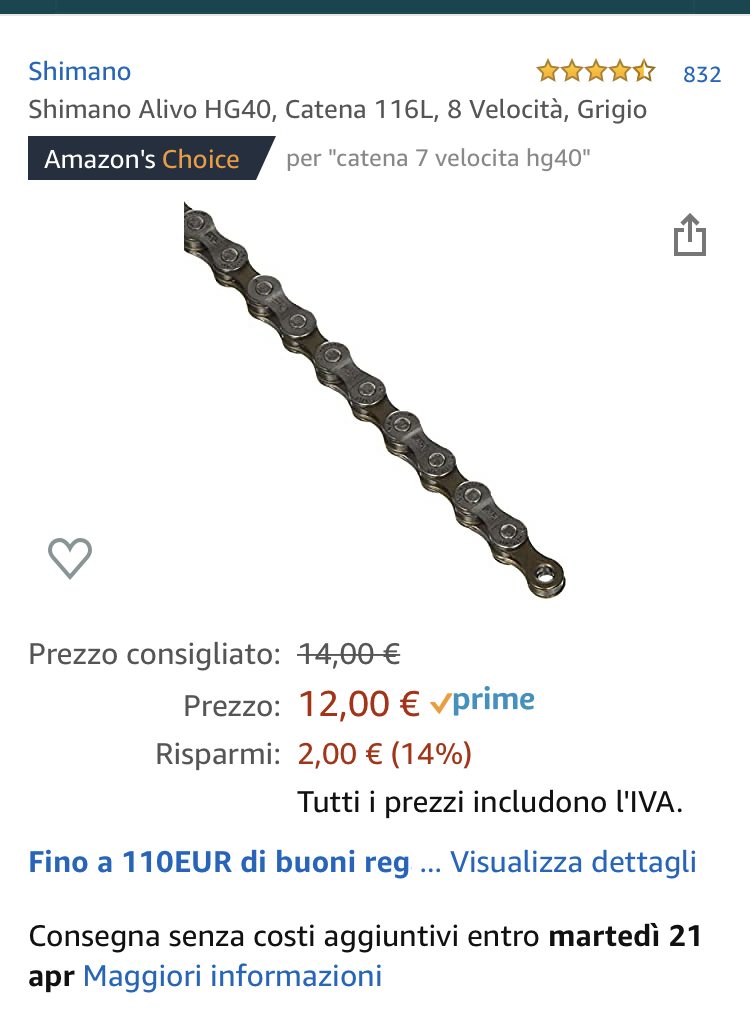Share this product

[x=689, y=236]
